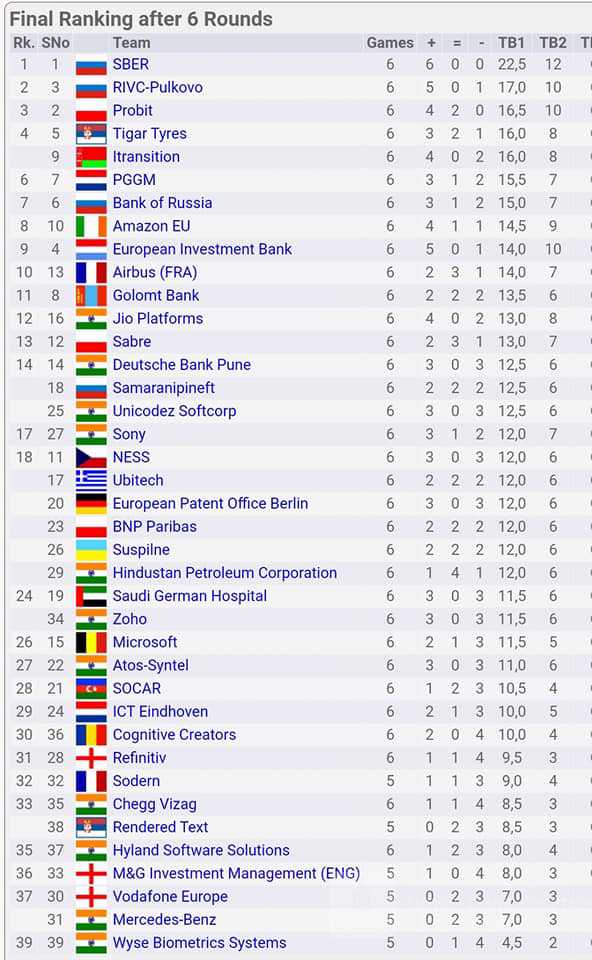Open the Microsoft team link

pyautogui.click(x=144, y=642)
